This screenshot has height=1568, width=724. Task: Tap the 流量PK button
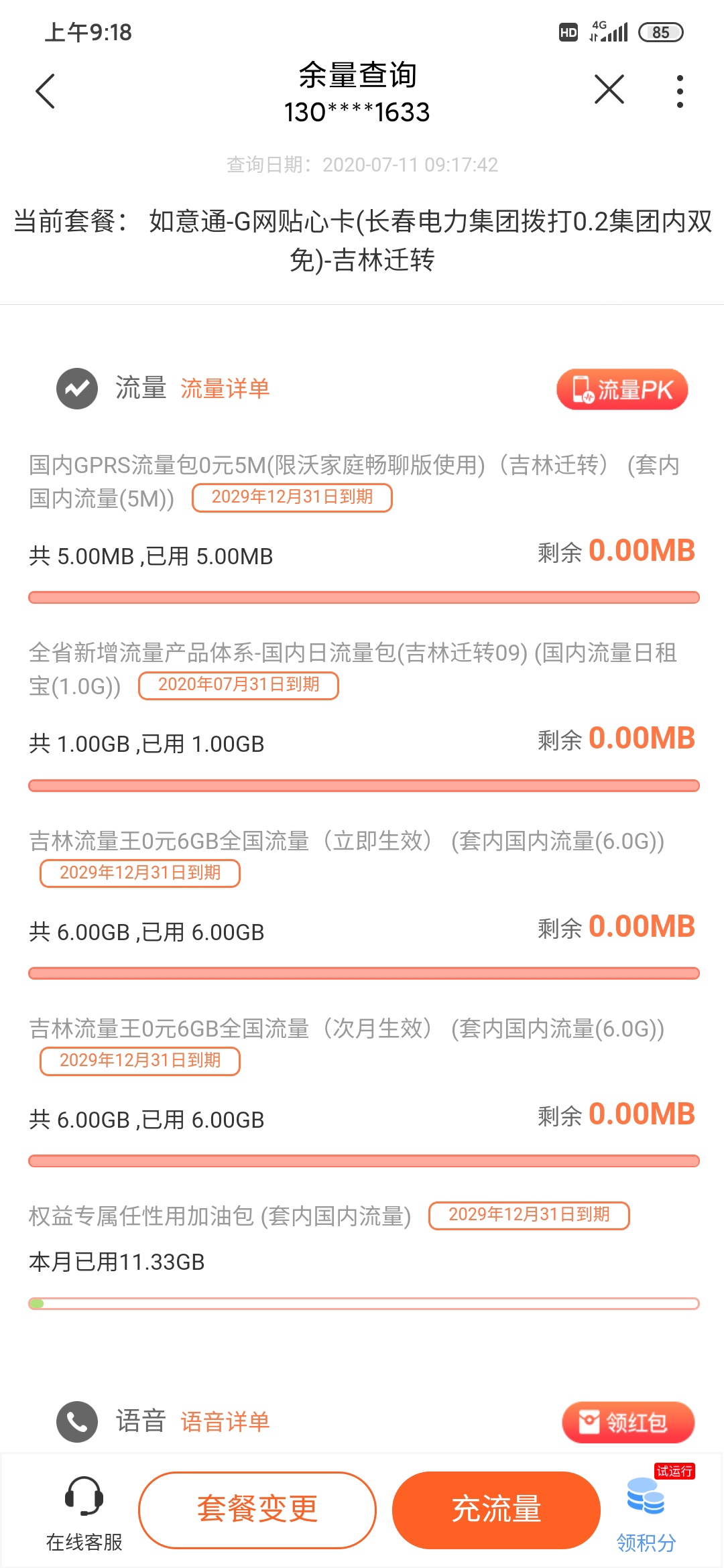622,389
